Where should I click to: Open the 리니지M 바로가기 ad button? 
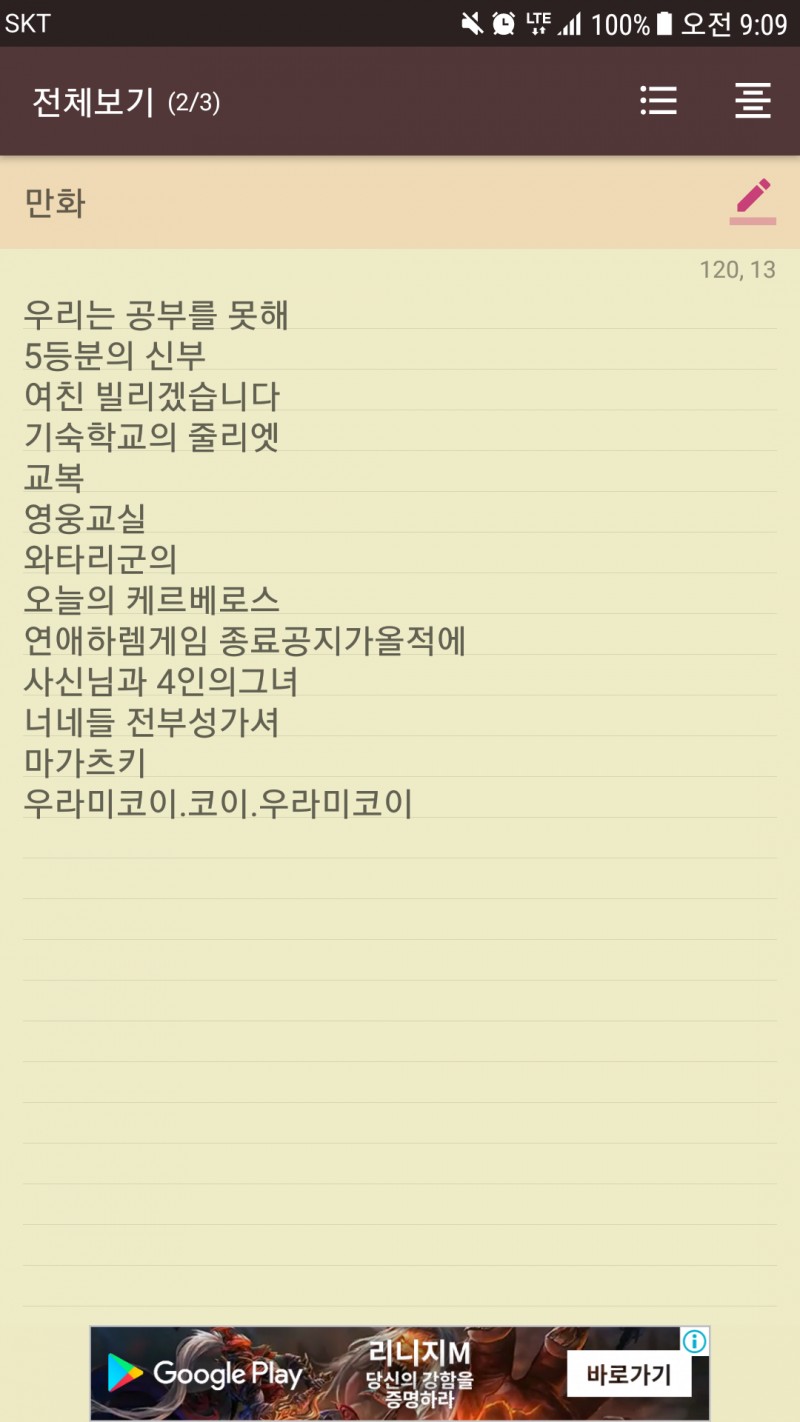click(x=628, y=1374)
